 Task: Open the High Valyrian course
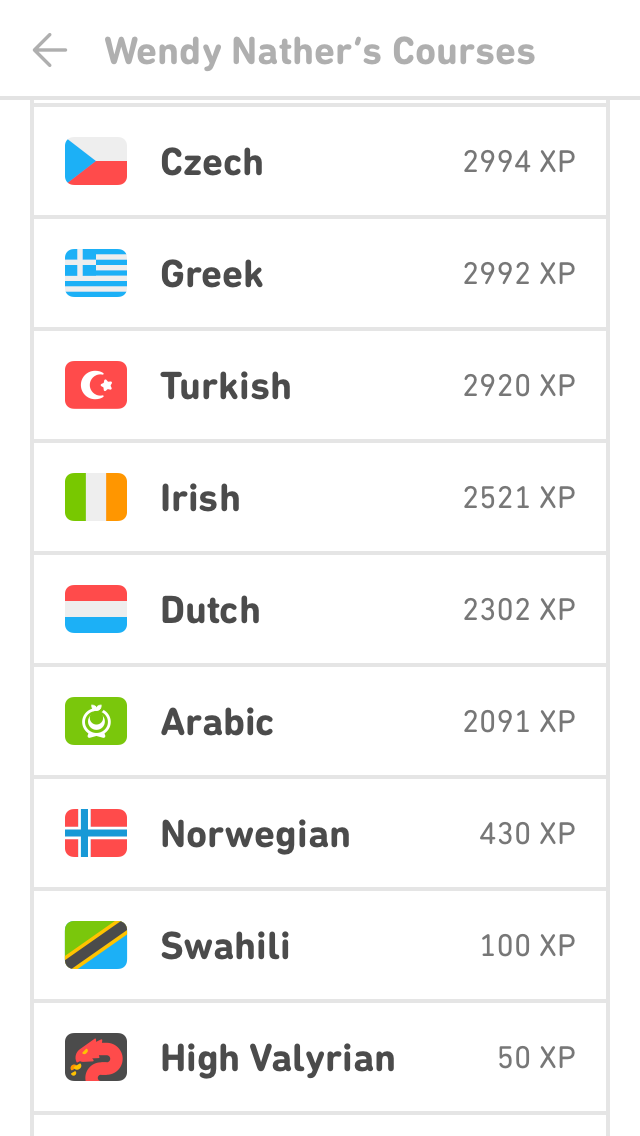(x=320, y=1057)
